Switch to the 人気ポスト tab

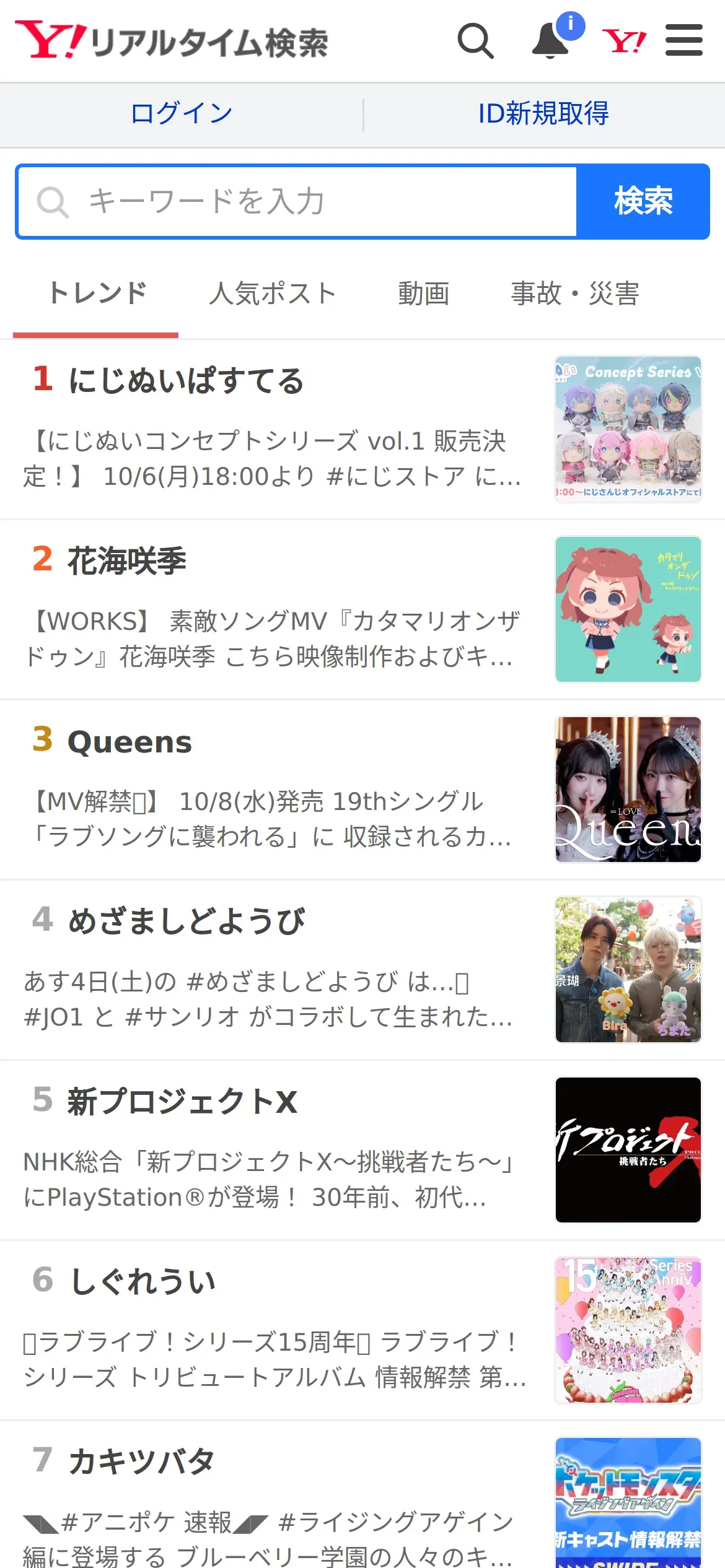[x=273, y=294]
